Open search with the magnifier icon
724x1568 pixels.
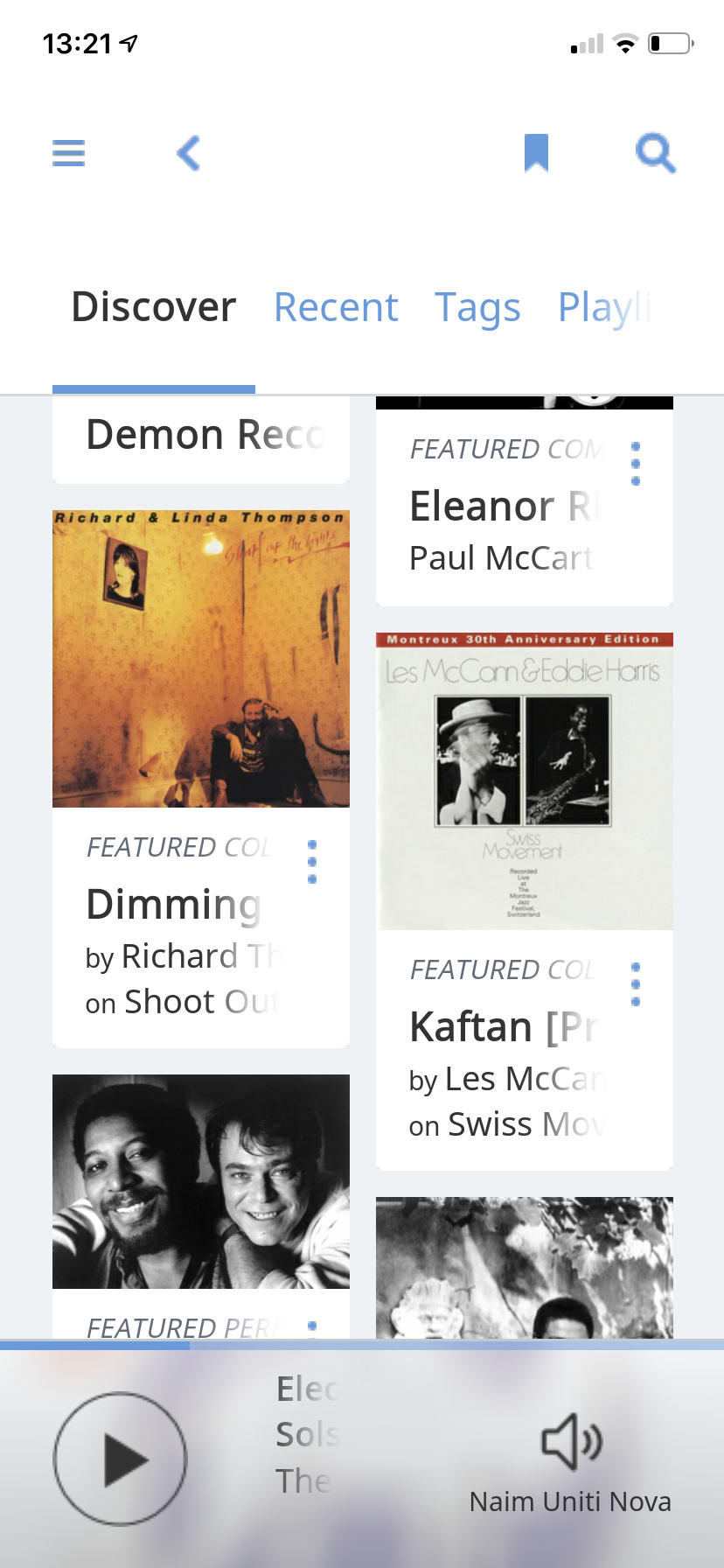[655, 153]
